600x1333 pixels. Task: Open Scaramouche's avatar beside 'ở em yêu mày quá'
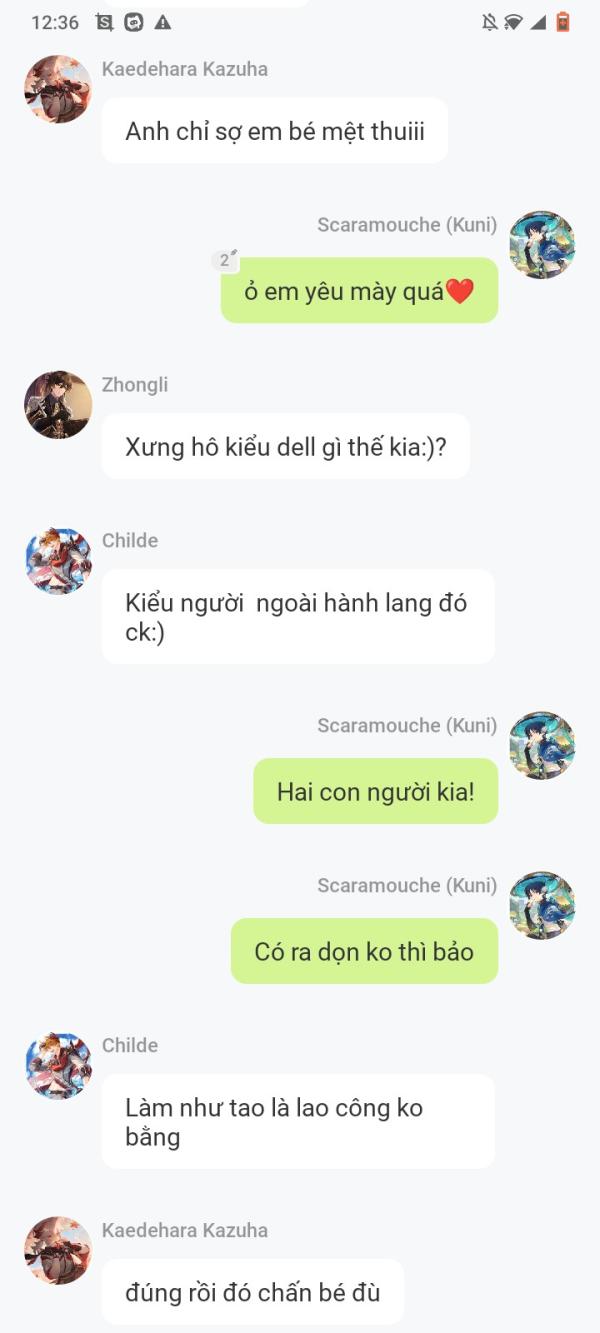click(x=542, y=245)
